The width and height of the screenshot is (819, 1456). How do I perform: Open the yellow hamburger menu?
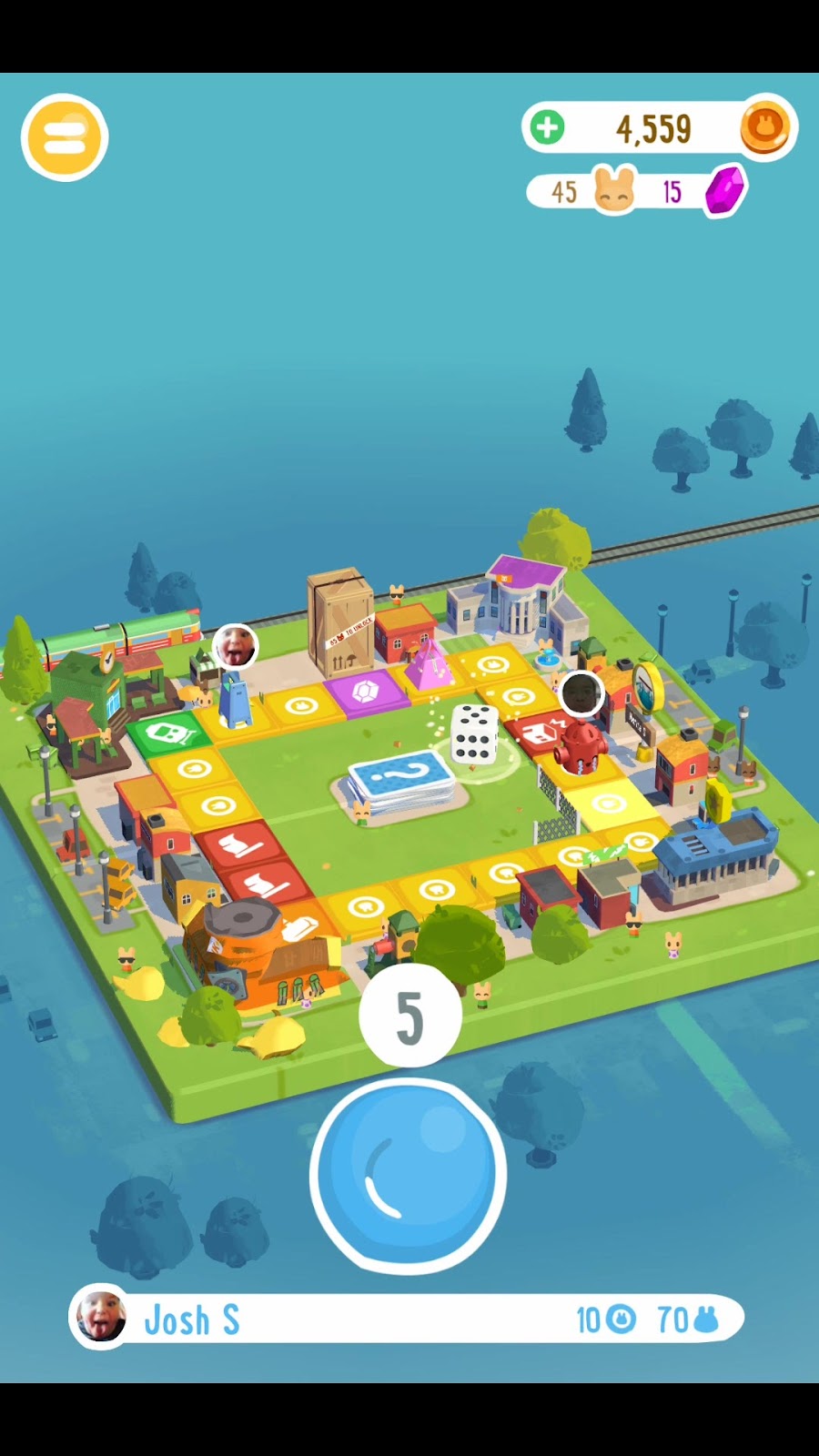click(x=65, y=138)
